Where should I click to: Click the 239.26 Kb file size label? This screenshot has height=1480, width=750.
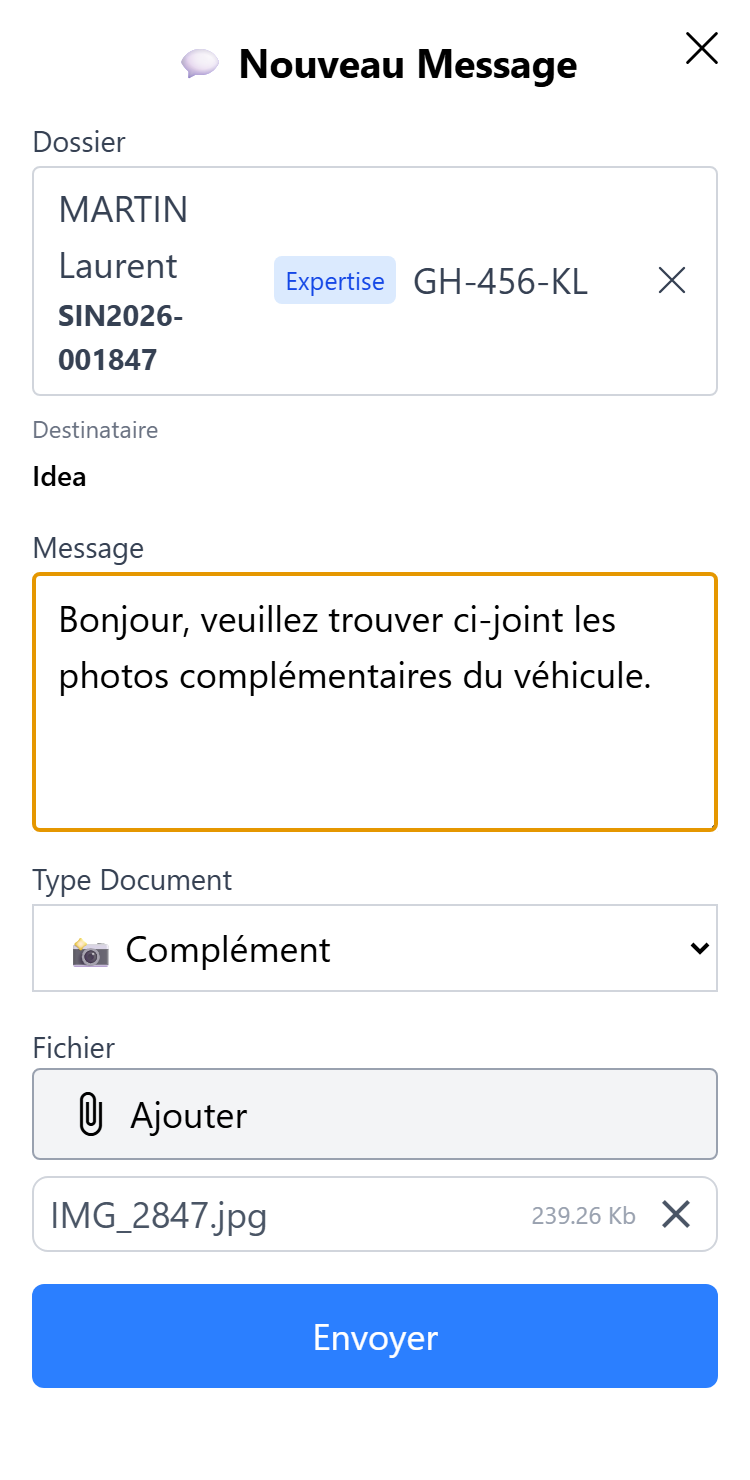[585, 1214]
